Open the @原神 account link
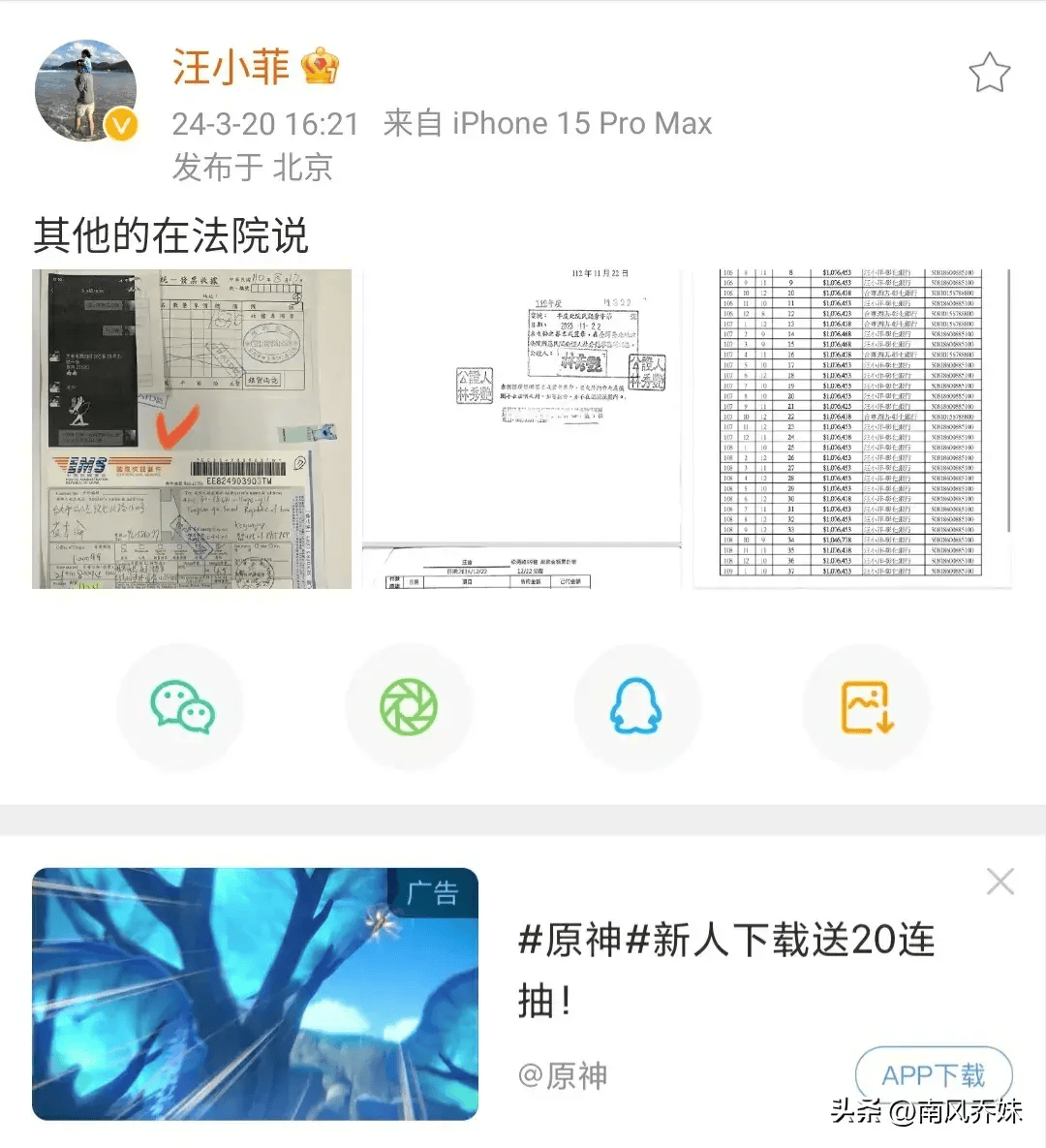 pyautogui.click(x=563, y=1075)
